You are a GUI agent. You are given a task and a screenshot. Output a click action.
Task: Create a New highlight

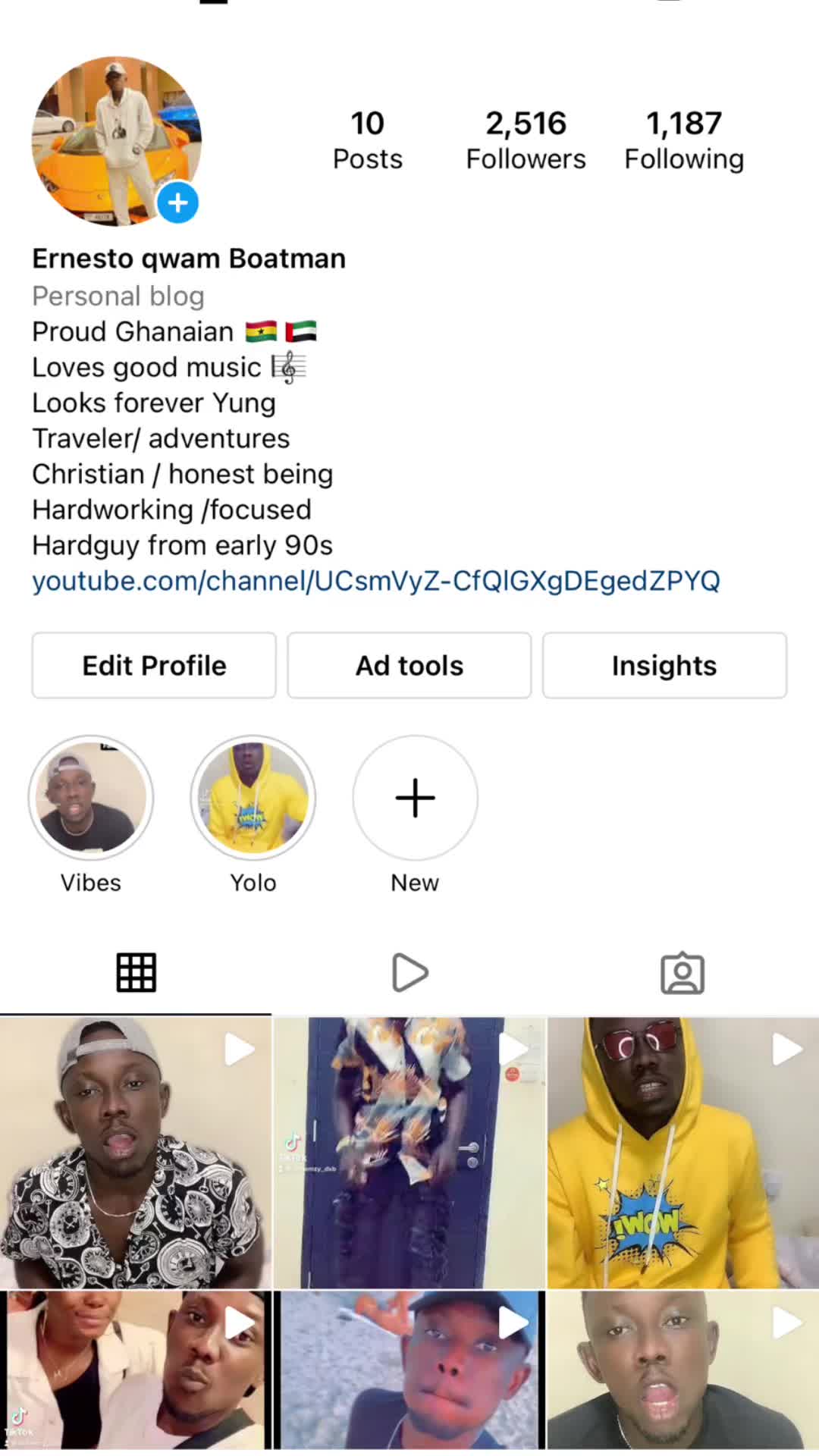point(416,798)
